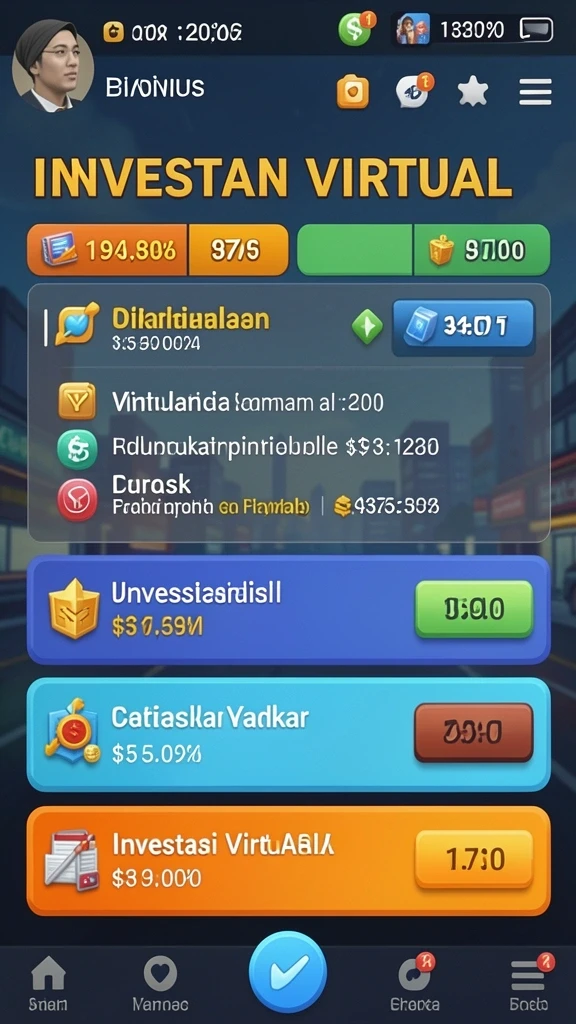The width and height of the screenshot is (576, 1024).
Task: Switch to the heart Mannac tab
Action: (x=160, y=985)
